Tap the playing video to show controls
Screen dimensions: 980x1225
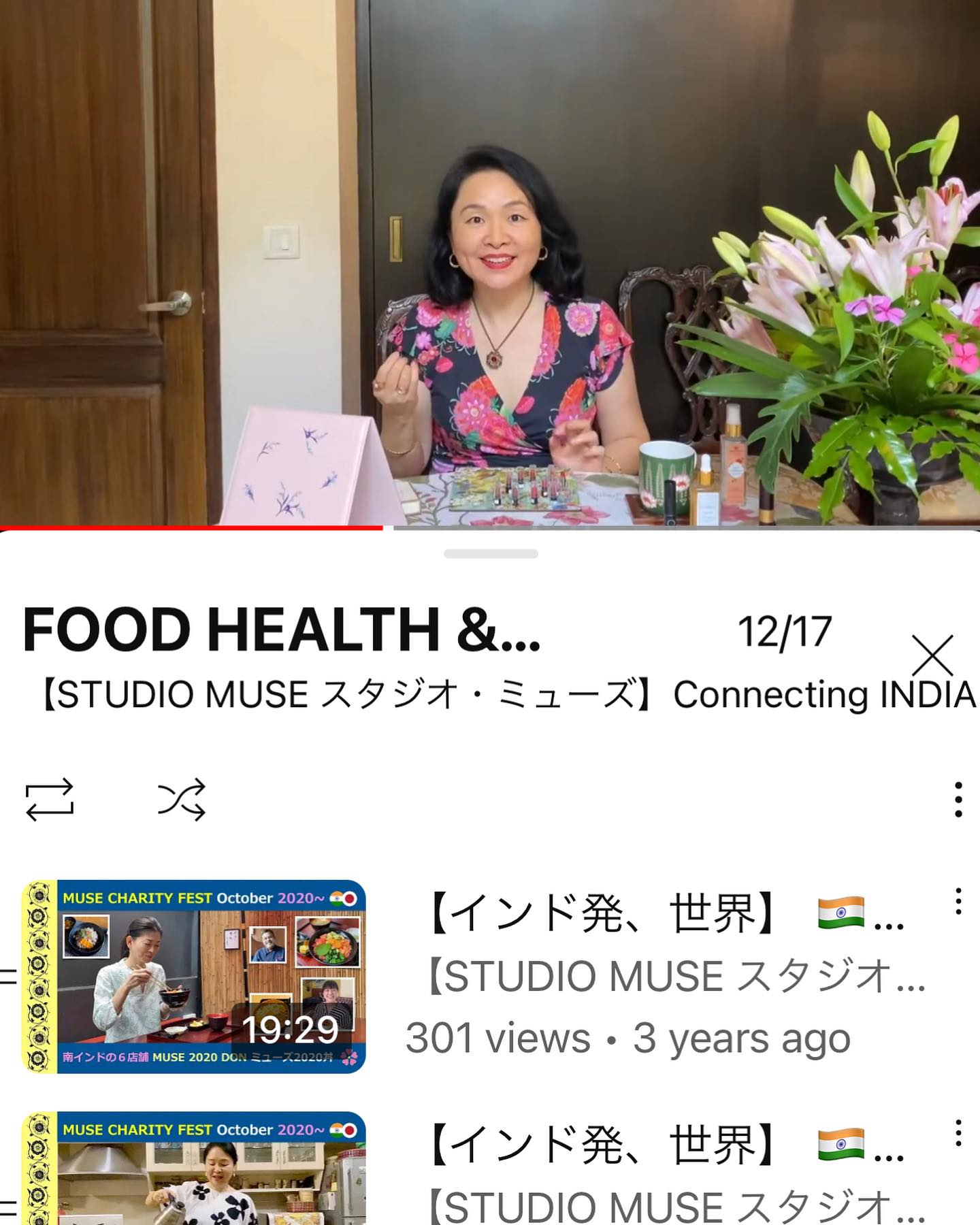(490, 263)
